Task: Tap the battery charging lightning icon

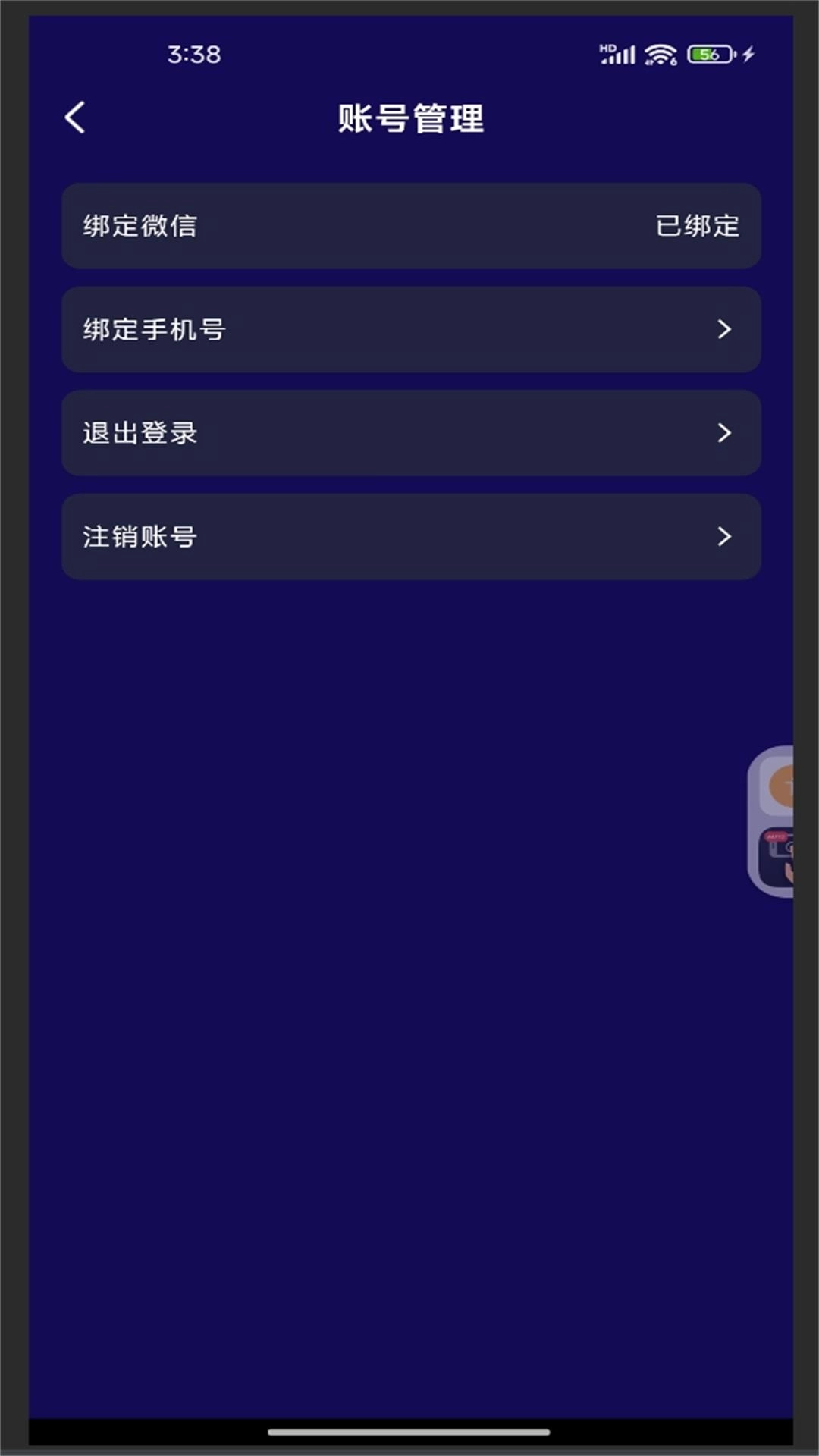Action: (x=746, y=54)
